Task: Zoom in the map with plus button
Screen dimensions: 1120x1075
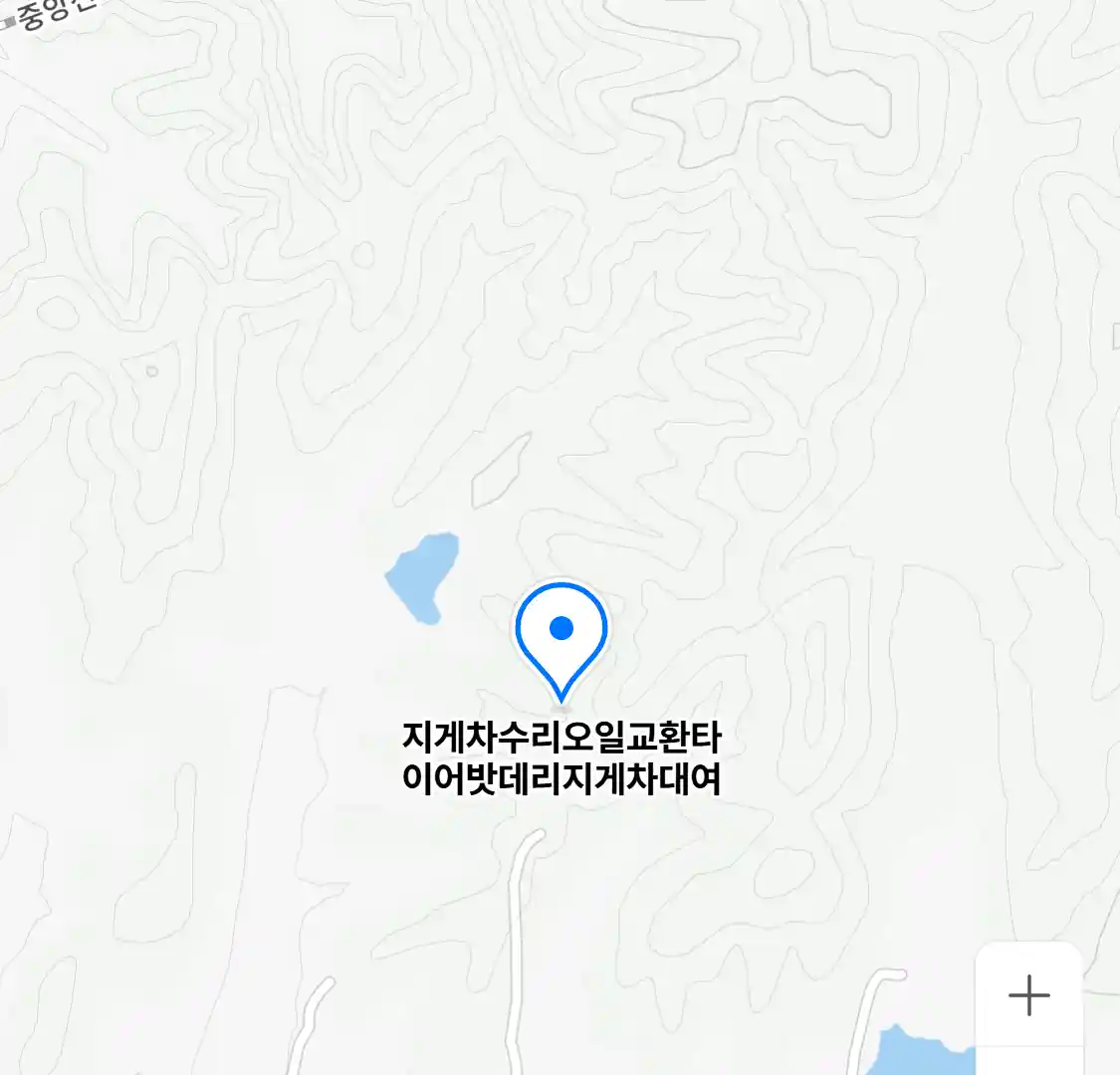Action: [x=1028, y=994]
